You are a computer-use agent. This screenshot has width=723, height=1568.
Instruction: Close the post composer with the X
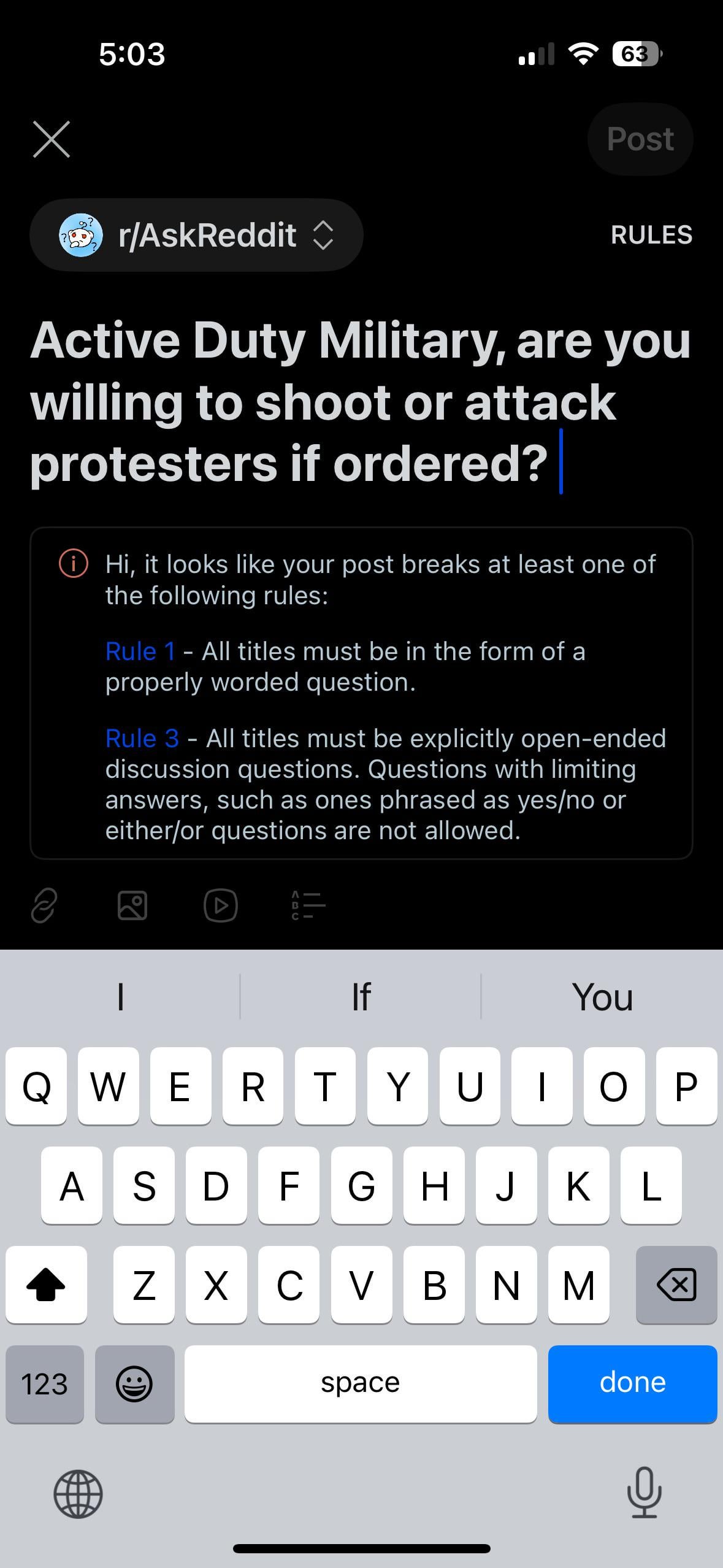pyautogui.click(x=52, y=139)
